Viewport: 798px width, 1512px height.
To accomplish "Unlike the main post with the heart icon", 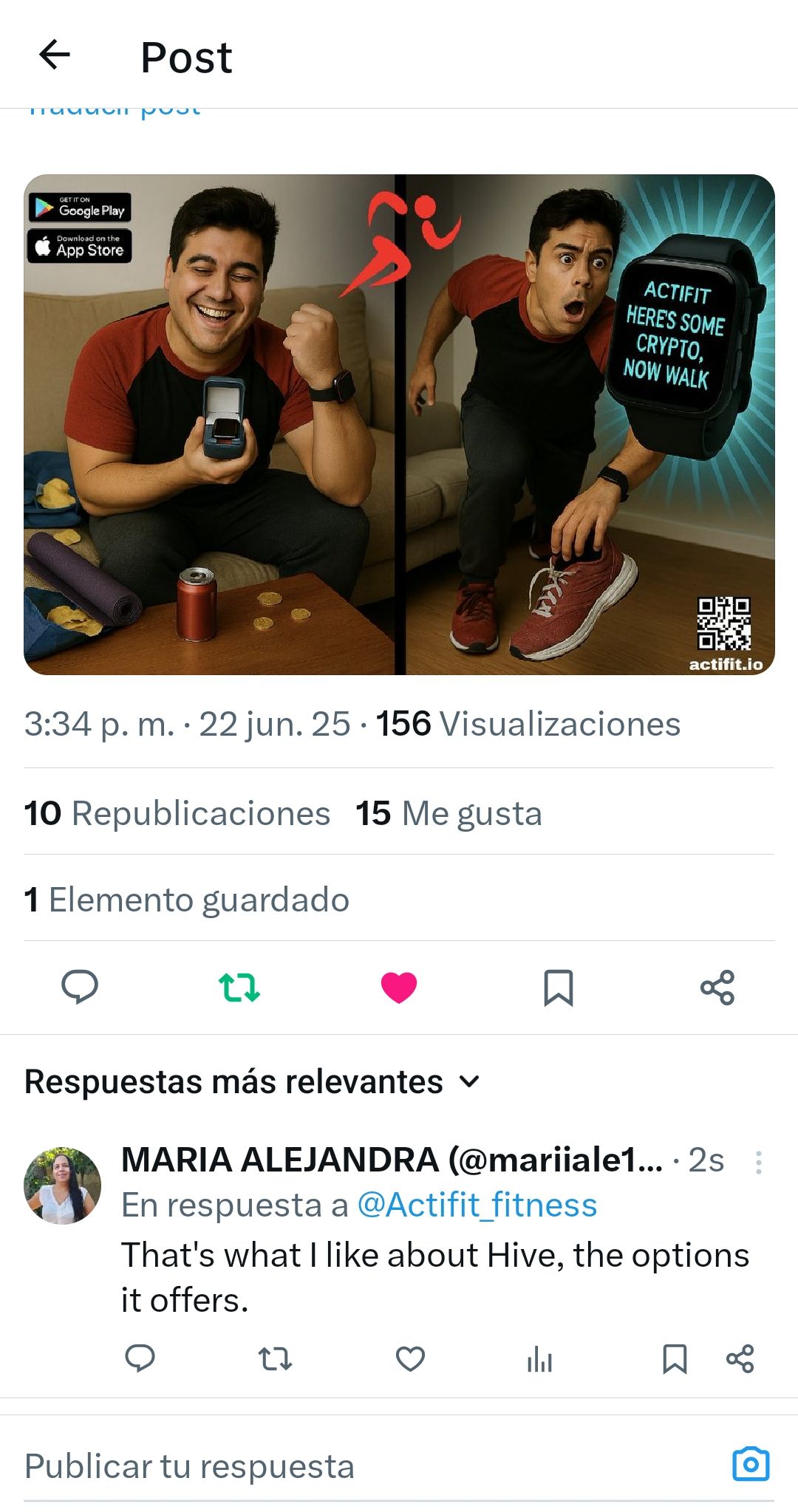I will pyautogui.click(x=399, y=988).
